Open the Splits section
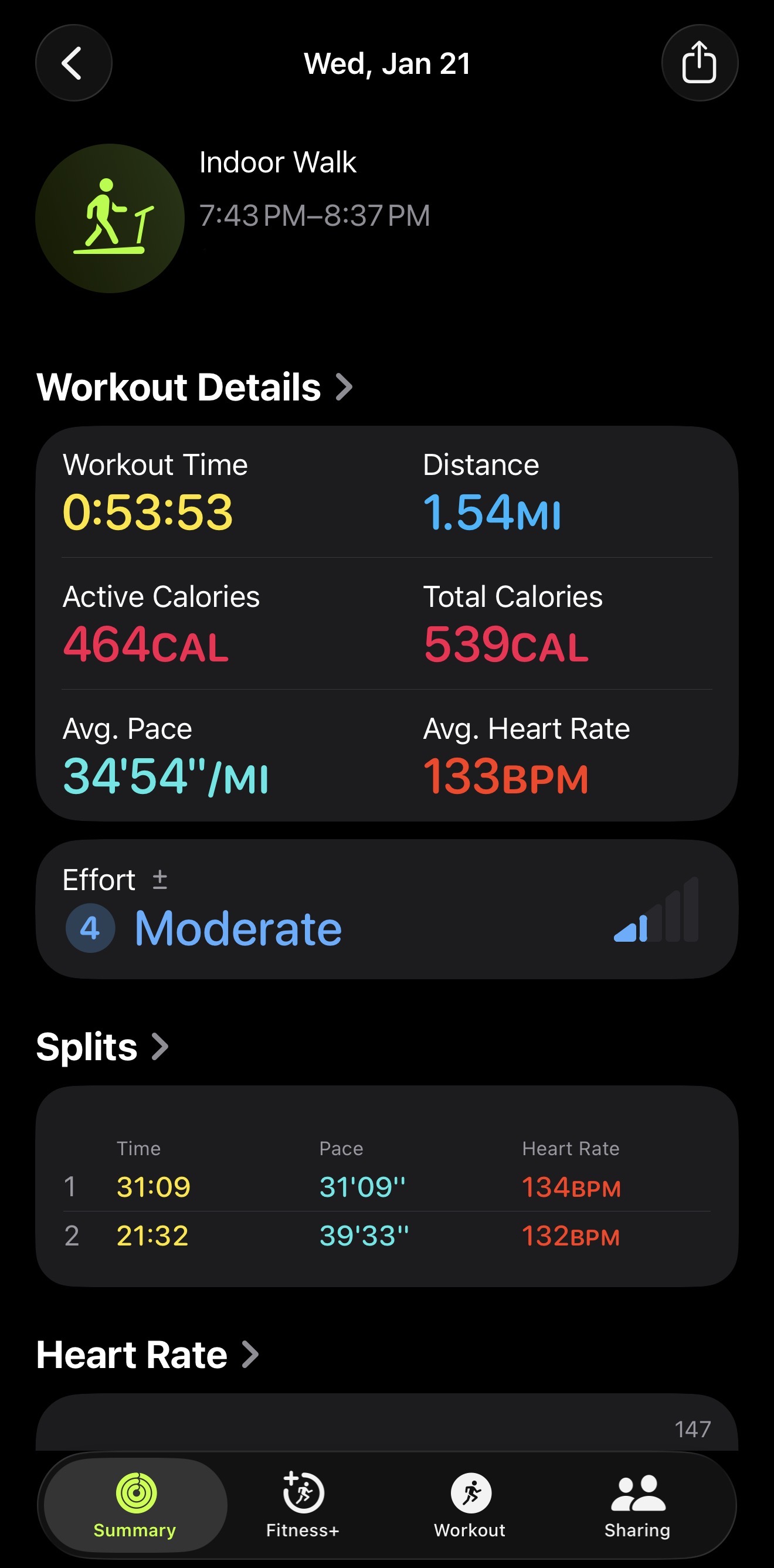 pos(102,1047)
